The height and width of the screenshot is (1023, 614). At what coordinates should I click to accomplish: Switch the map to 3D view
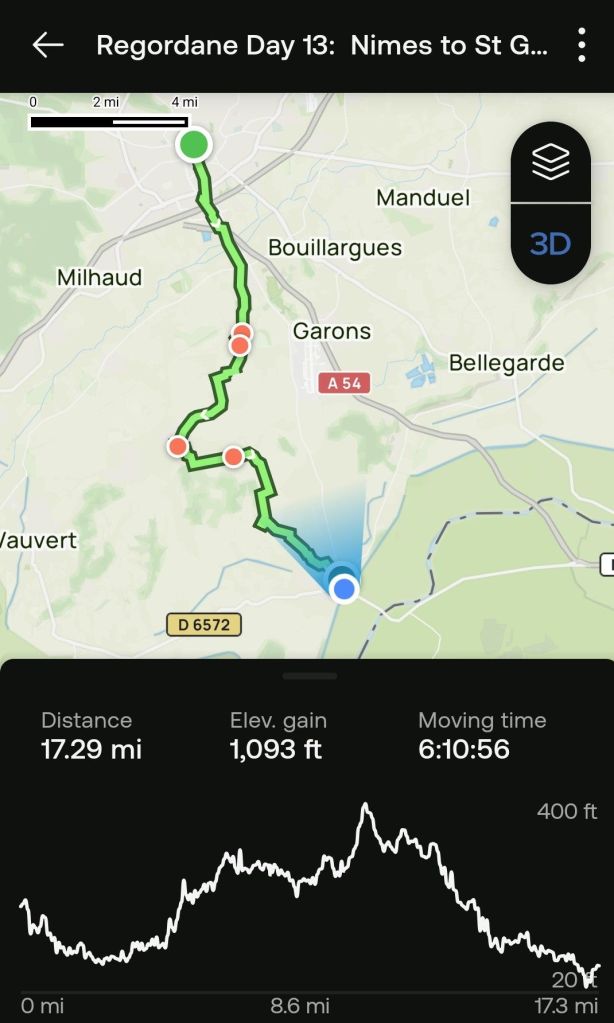550,244
